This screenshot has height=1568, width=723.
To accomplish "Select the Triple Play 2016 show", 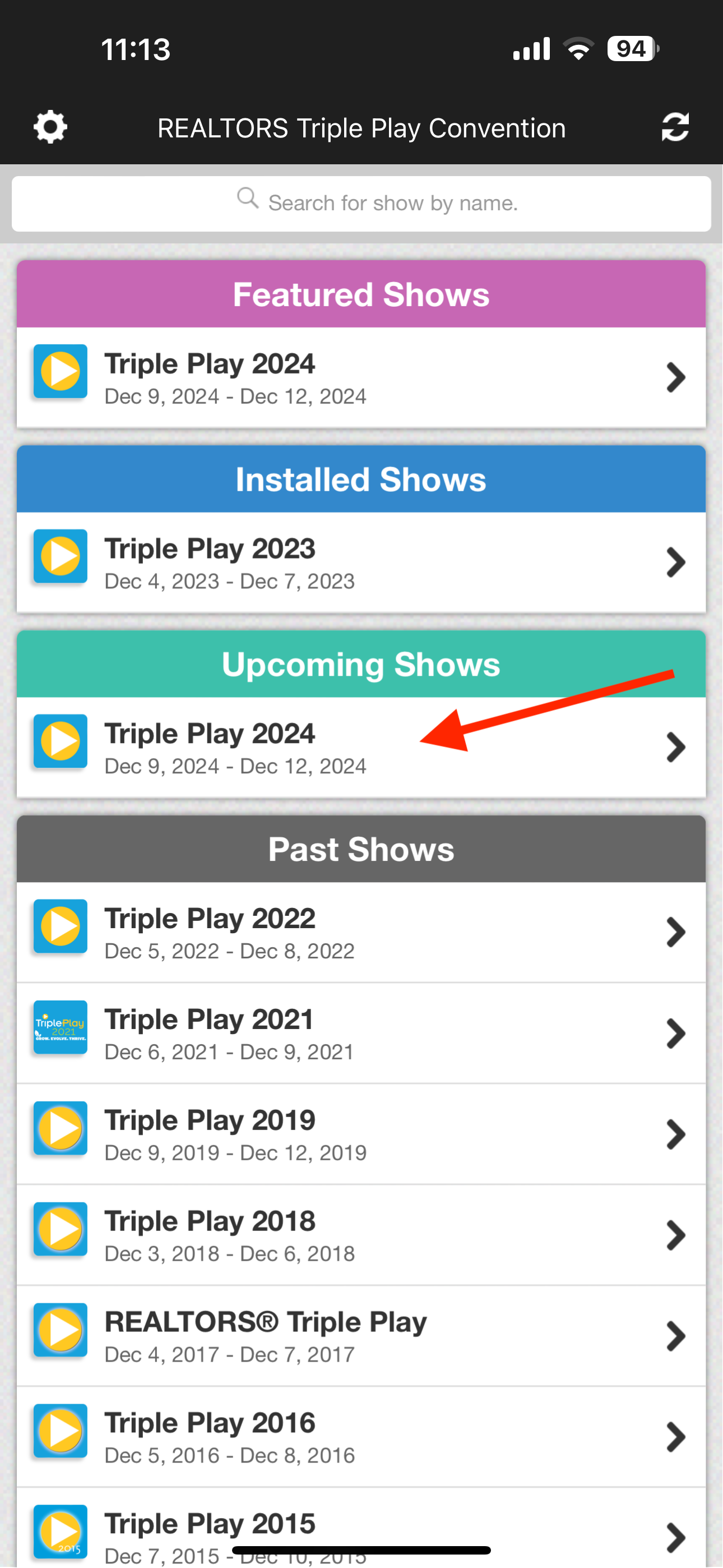I will click(x=361, y=1438).
